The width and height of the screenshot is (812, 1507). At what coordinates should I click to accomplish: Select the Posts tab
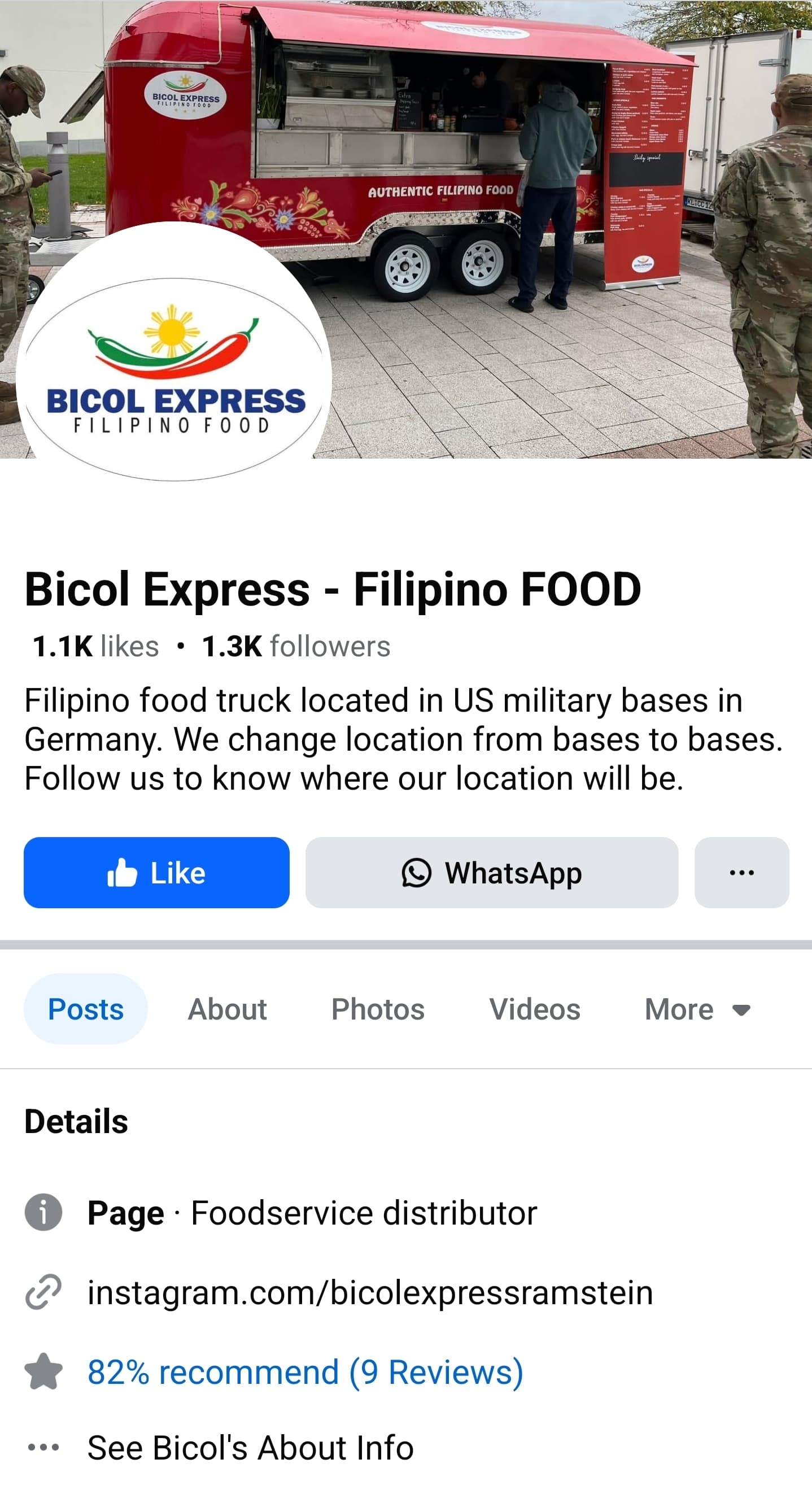pos(85,1009)
